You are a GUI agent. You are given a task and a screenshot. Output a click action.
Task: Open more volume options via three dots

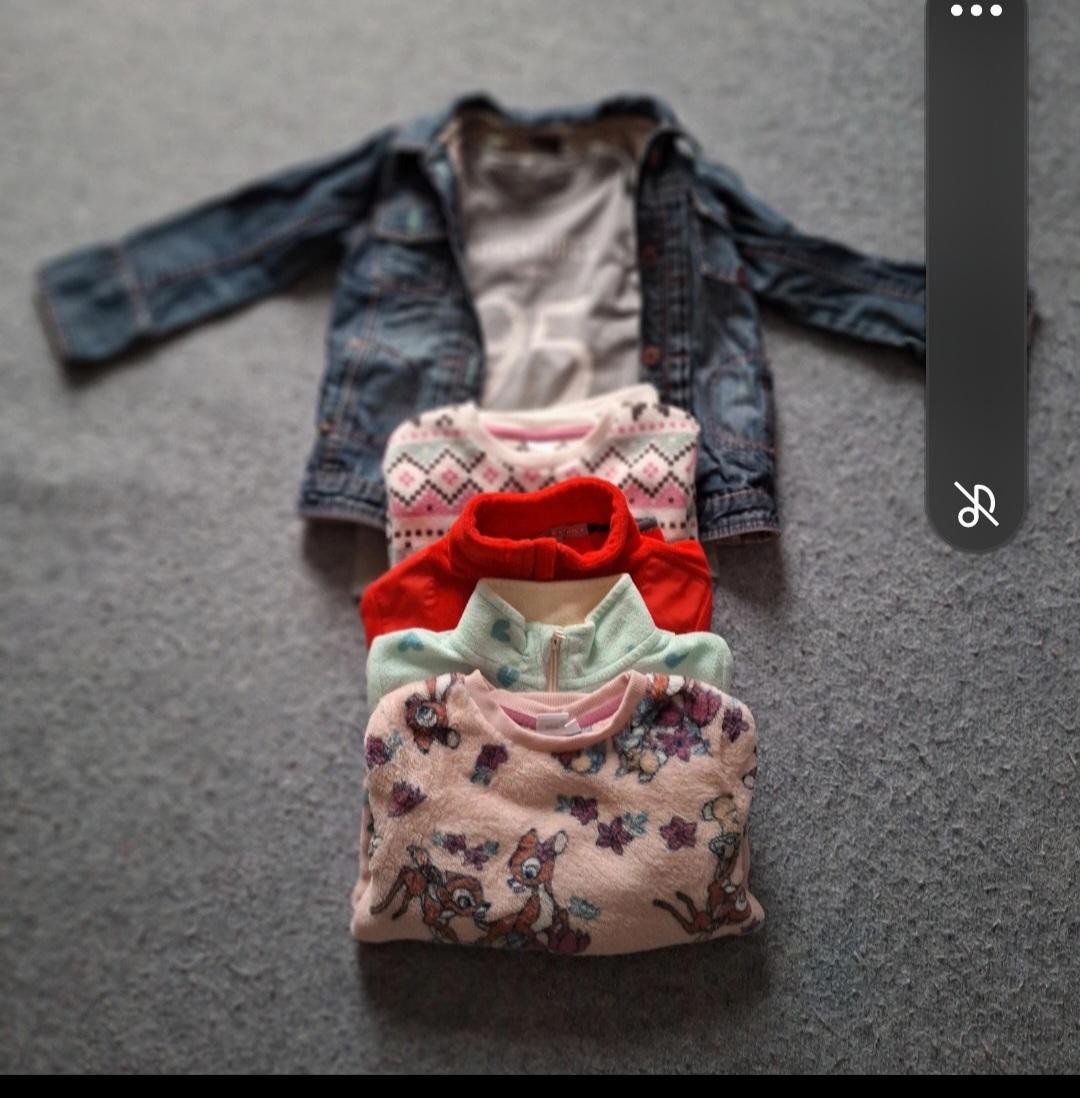(976, 12)
